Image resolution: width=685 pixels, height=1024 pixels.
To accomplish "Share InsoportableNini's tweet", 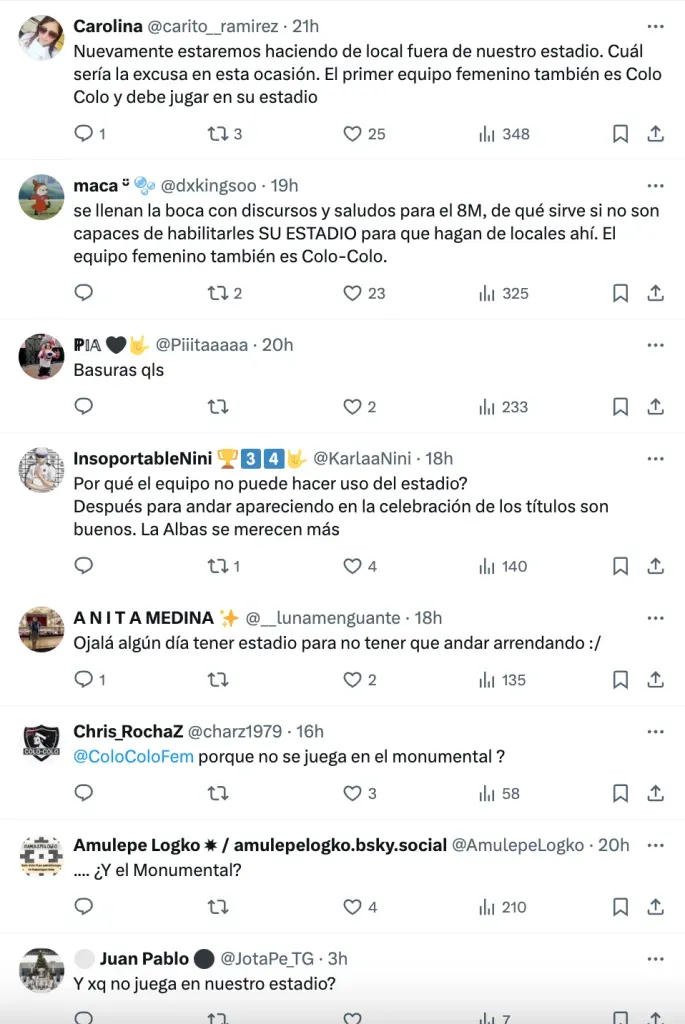I will click(656, 566).
